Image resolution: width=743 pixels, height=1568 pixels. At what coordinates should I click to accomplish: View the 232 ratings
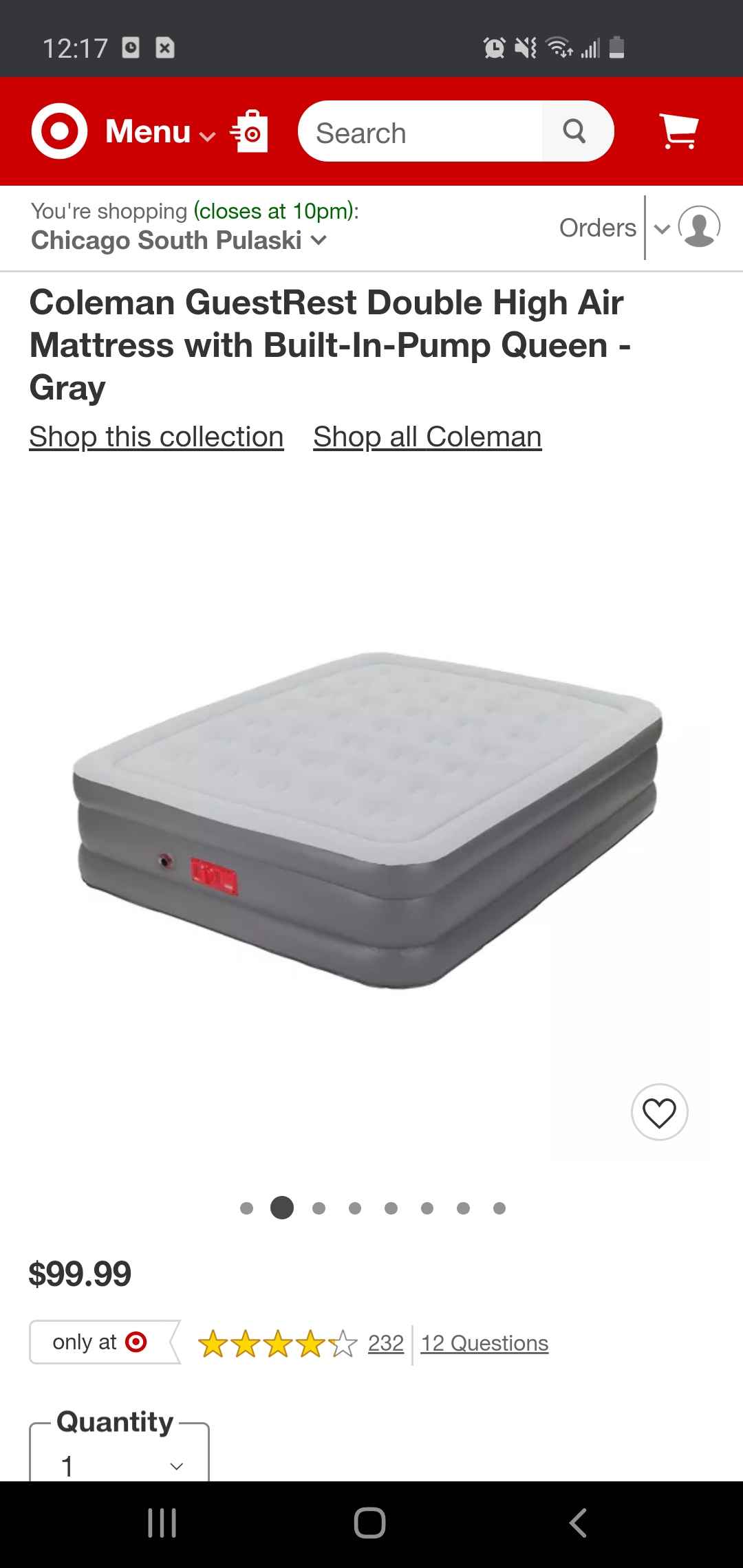coord(385,1343)
